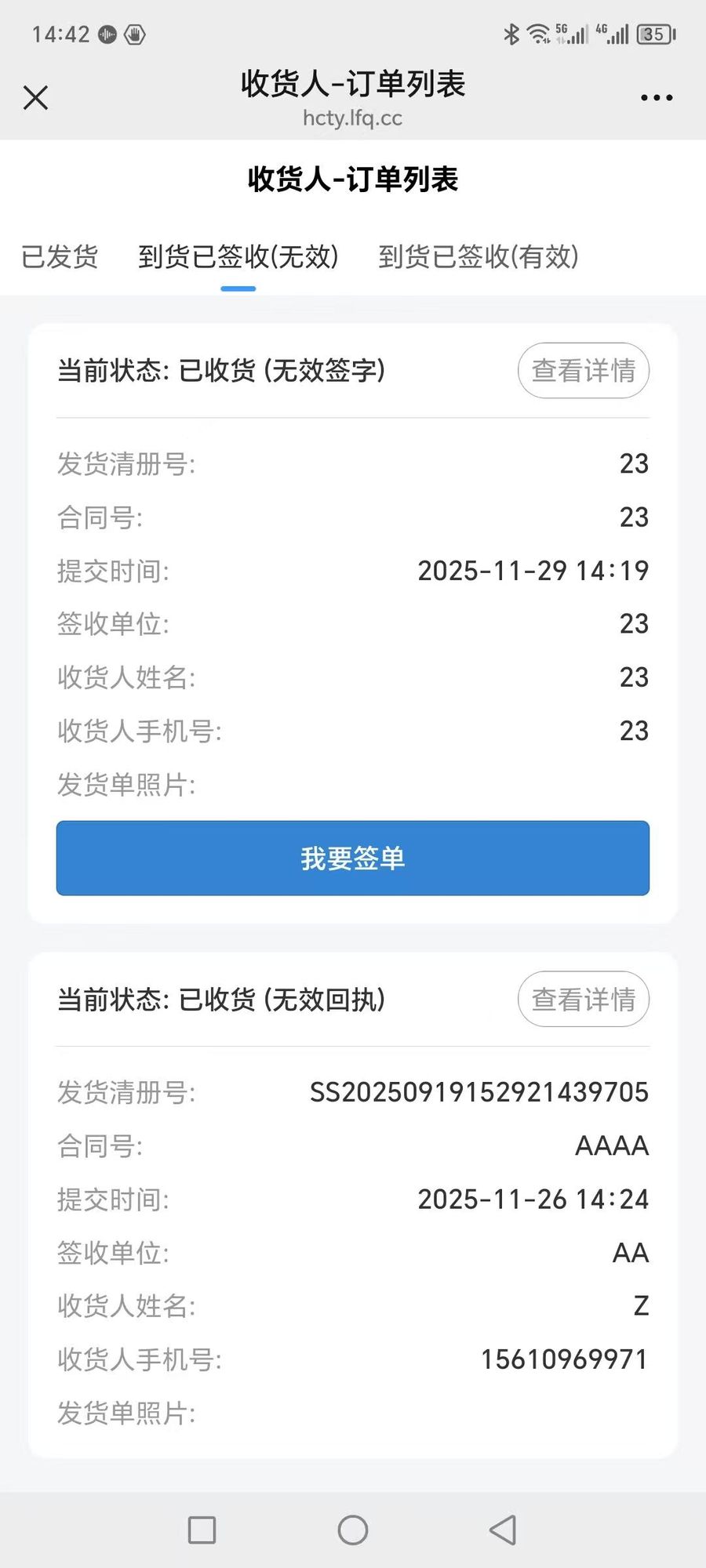Go back with the system back button
This screenshot has width=706, height=1568.
point(503,1530)
